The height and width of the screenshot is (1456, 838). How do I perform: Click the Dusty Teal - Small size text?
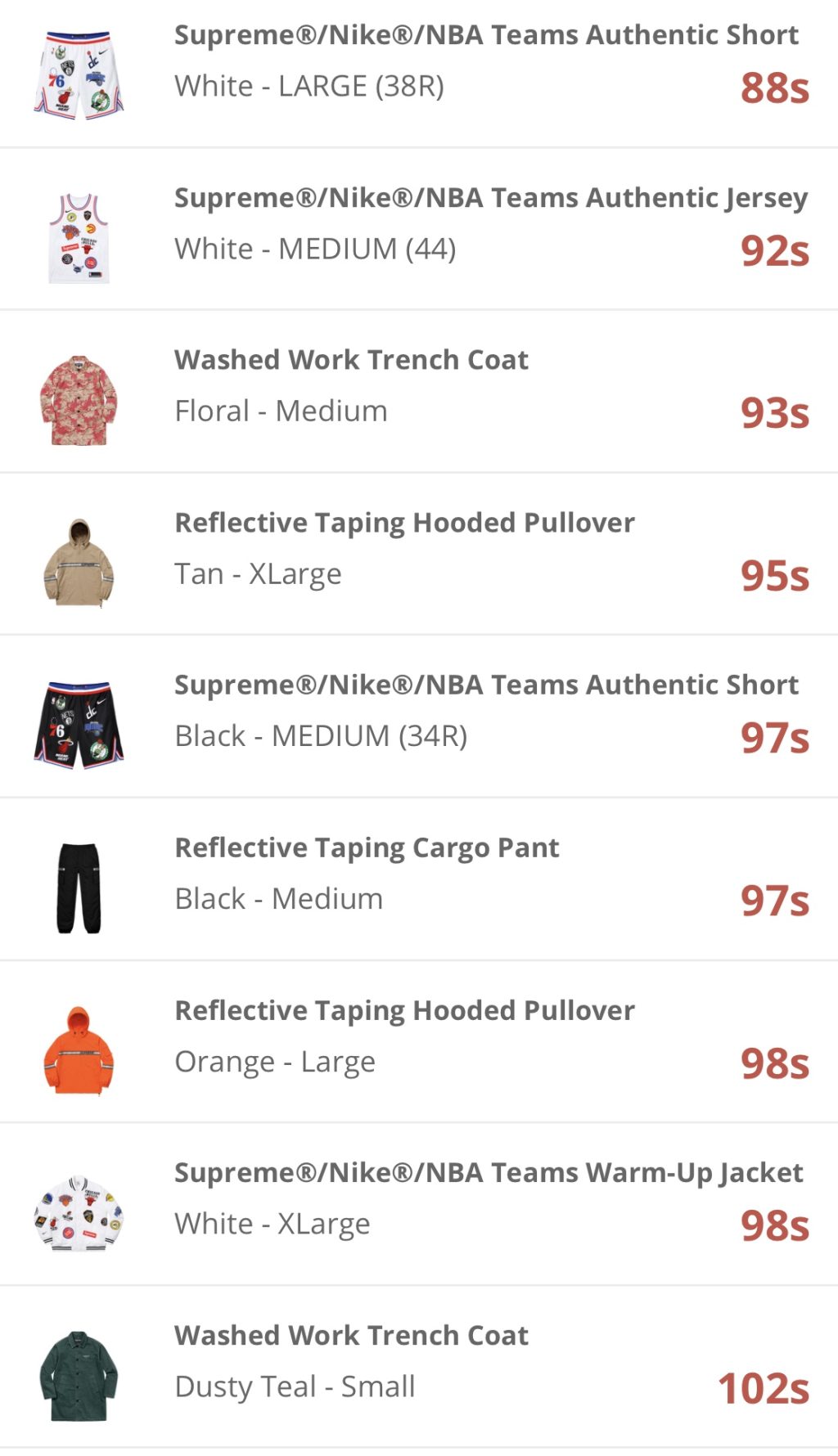[x=295, y=1386]
